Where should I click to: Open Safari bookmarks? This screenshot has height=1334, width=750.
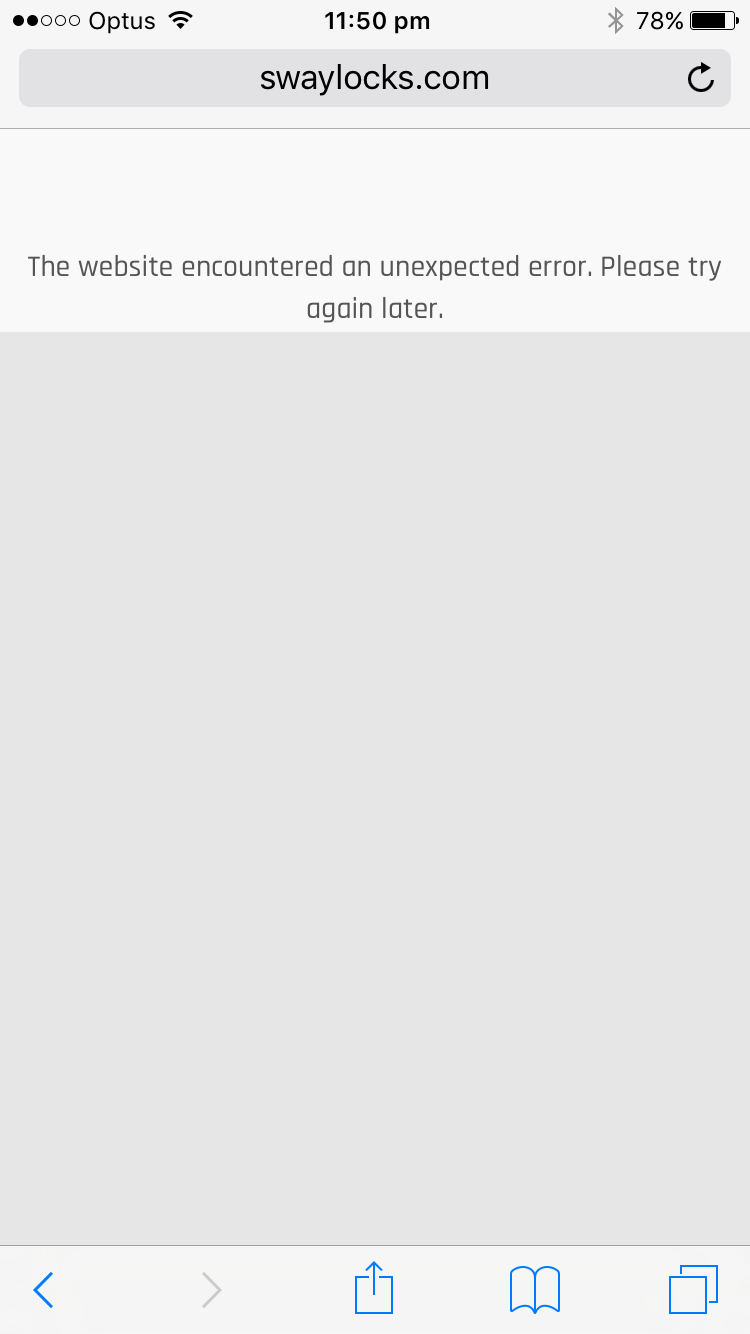coord(535,1290)
